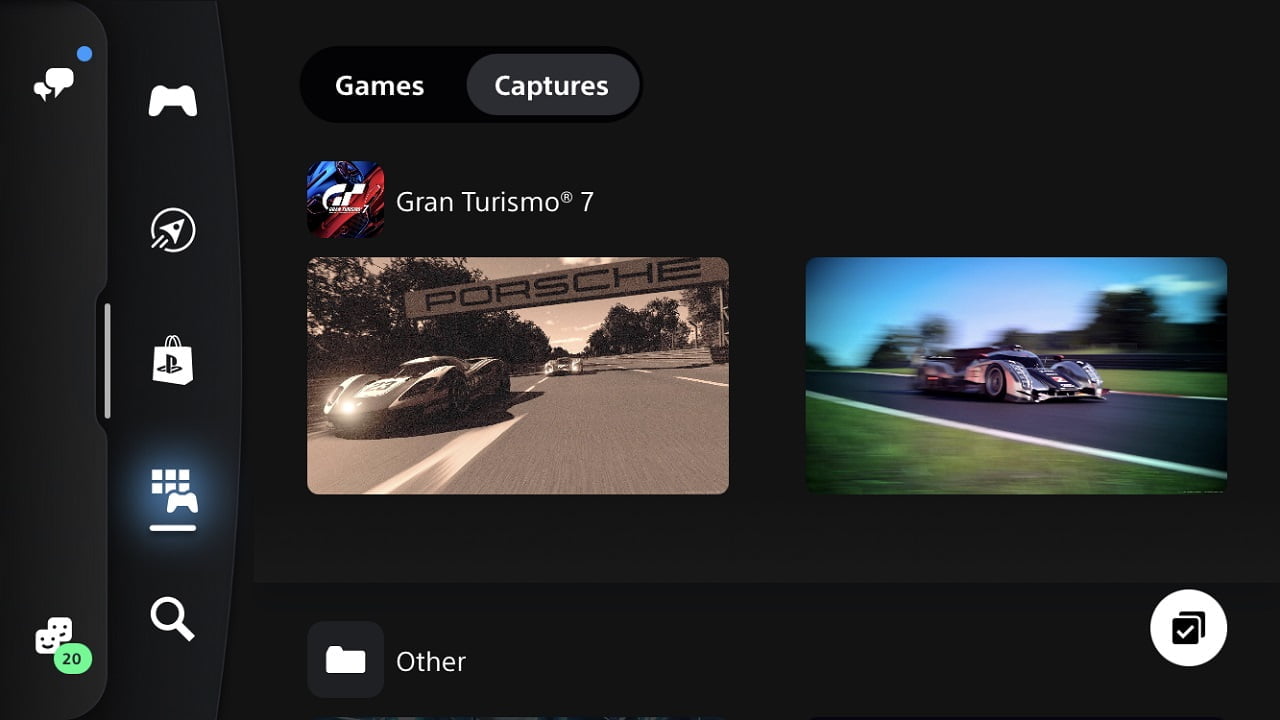Open the PlayStation Store

click(x=172, y=360)
